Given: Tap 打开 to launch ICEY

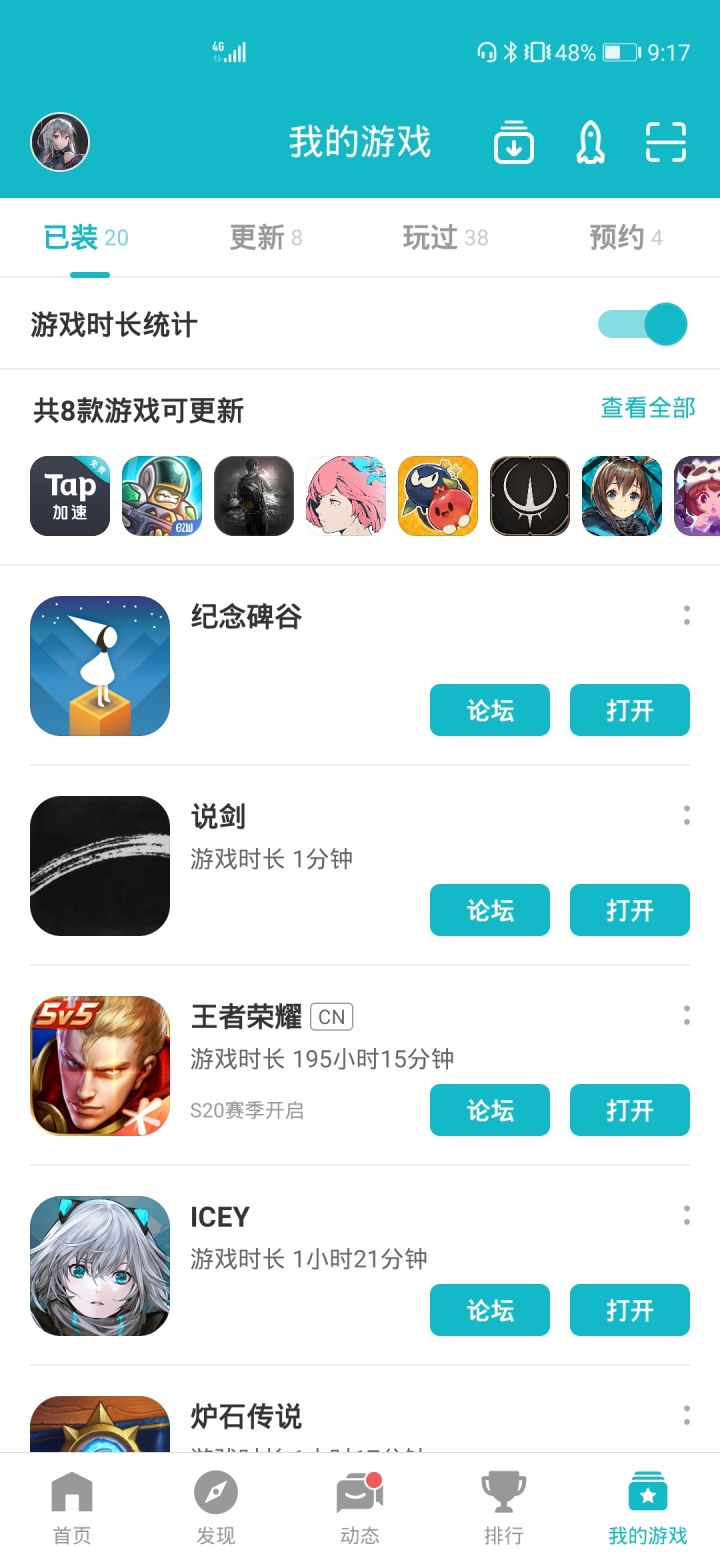Looking at the screenshot, I should coord(629,1310).
